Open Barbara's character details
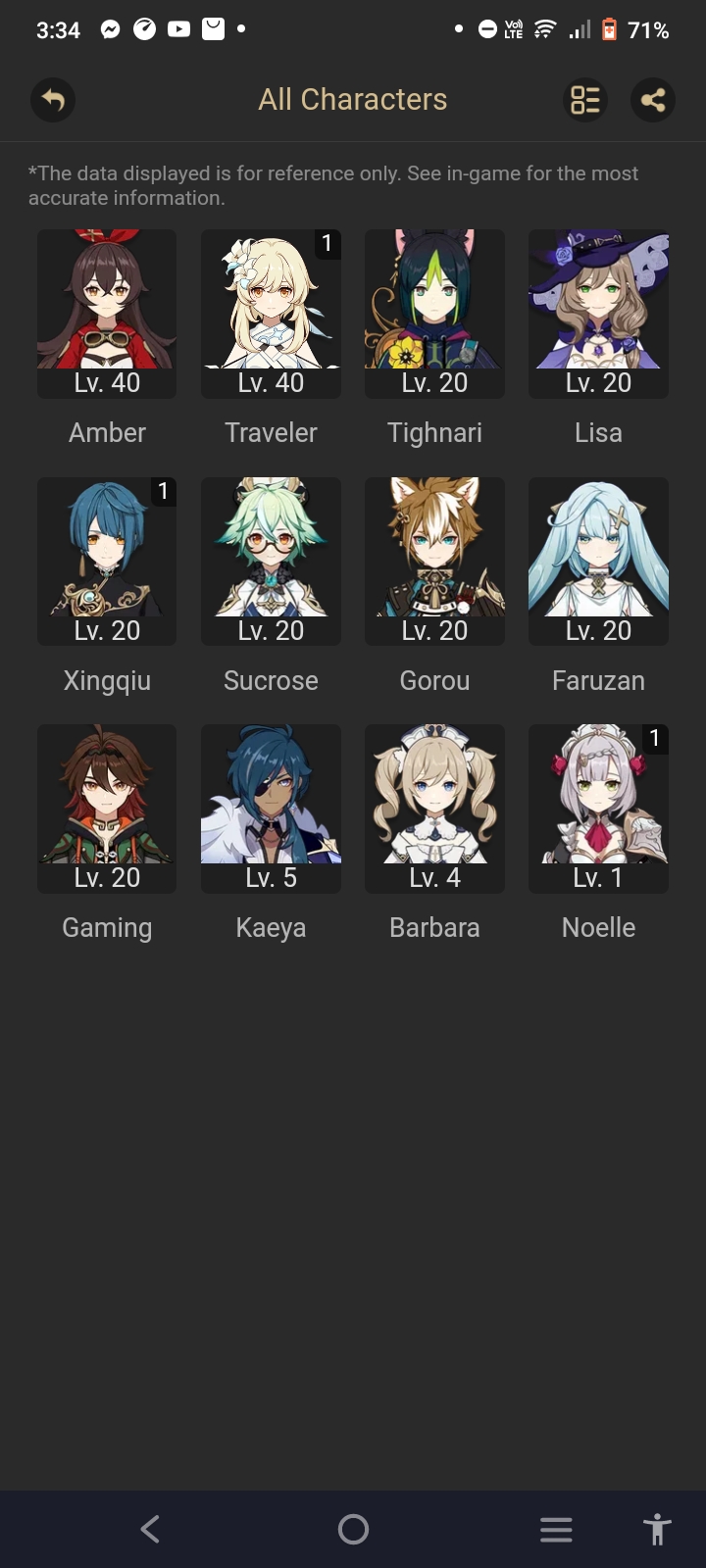 (x=434, y=808)
